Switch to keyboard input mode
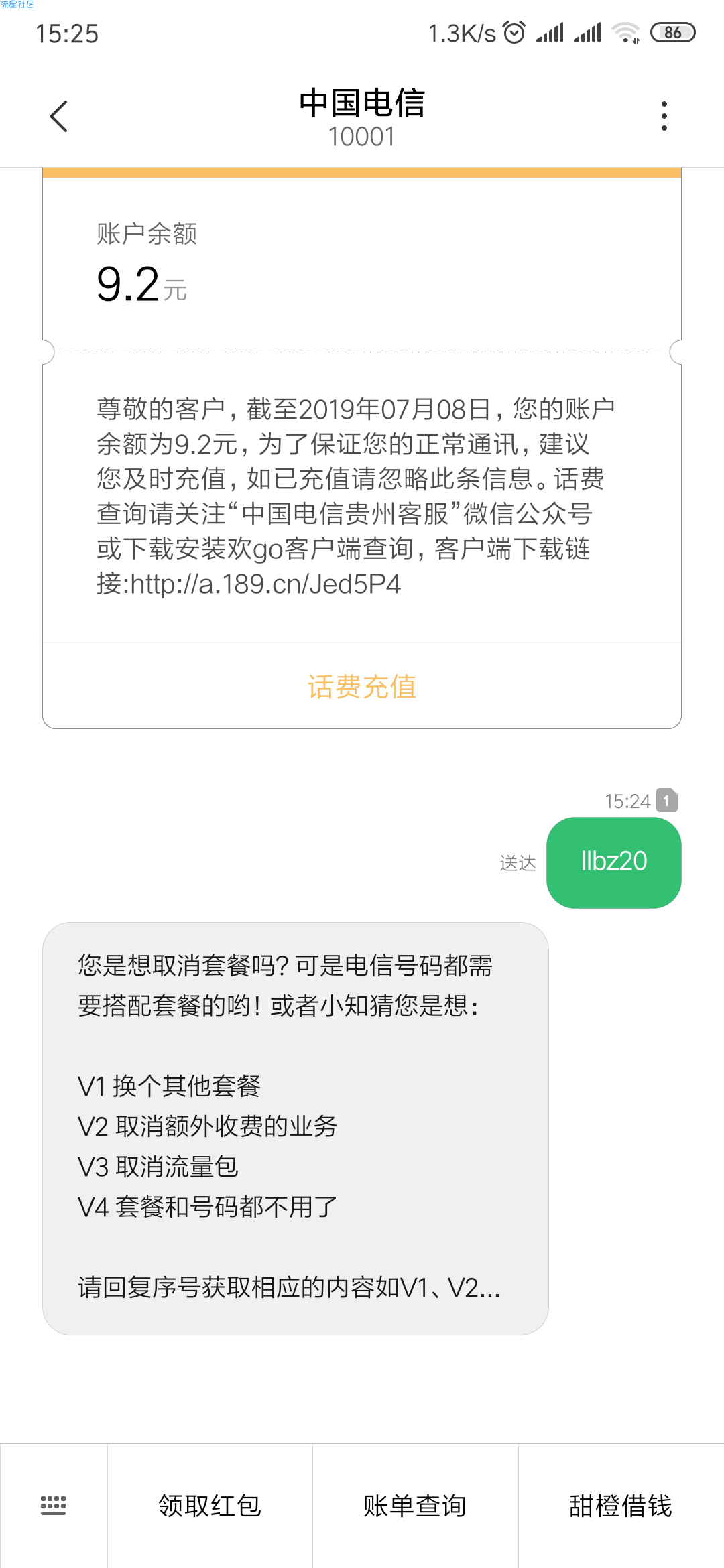The height and width of the screenshot is (1568, 724). [x=54, y=1505]
